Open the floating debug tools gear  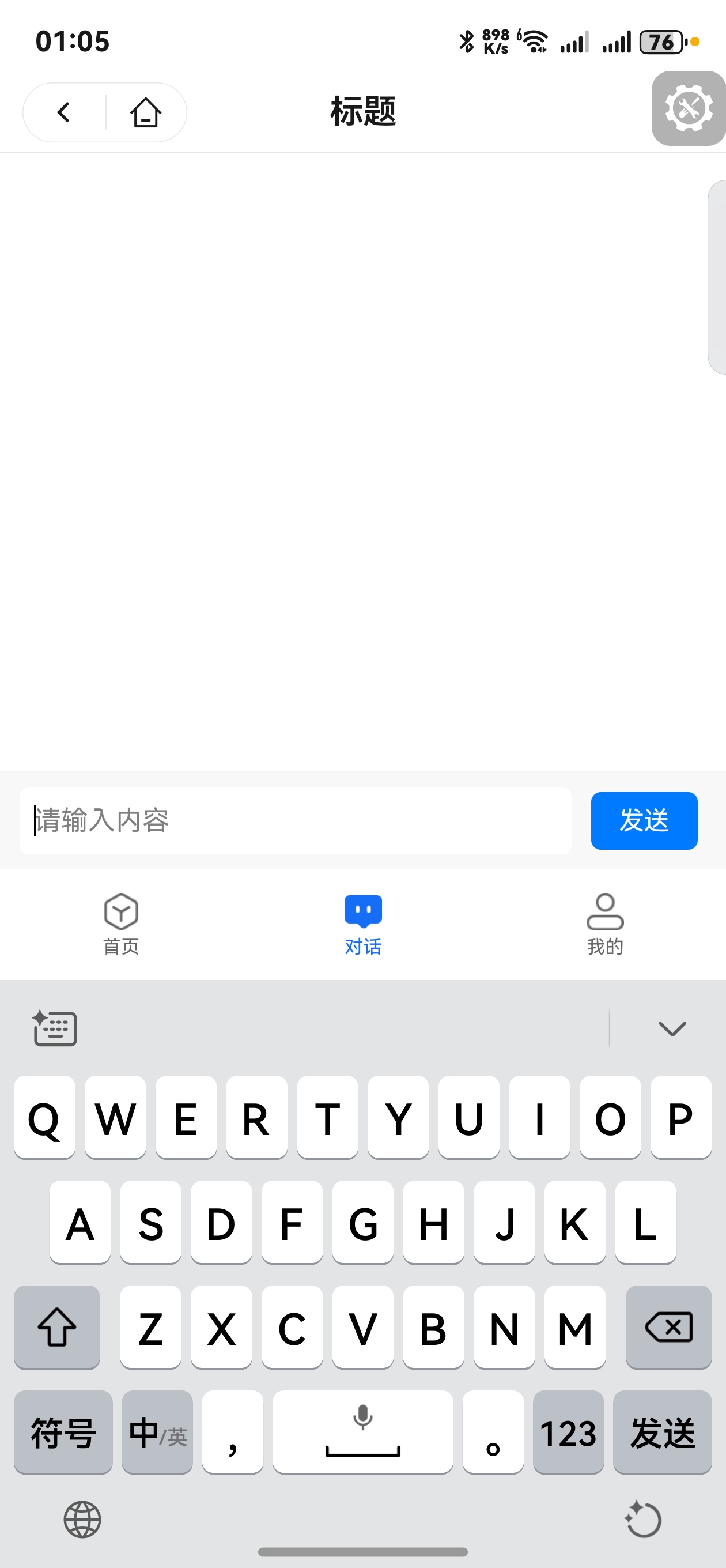point(689,108)
